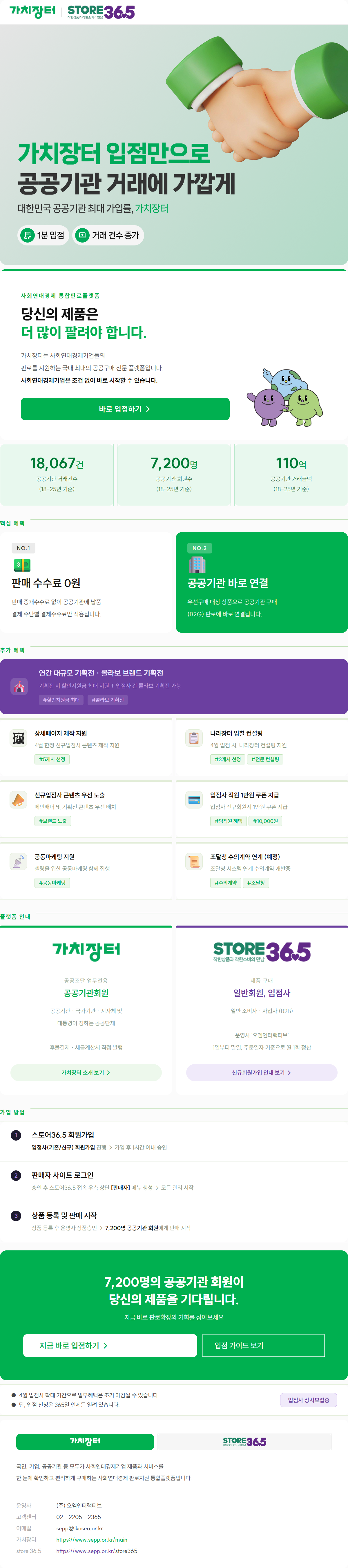Tap the 바로 입점하기 green button
The width and height of the screenshot is (348, 1568).
point(125,409)
